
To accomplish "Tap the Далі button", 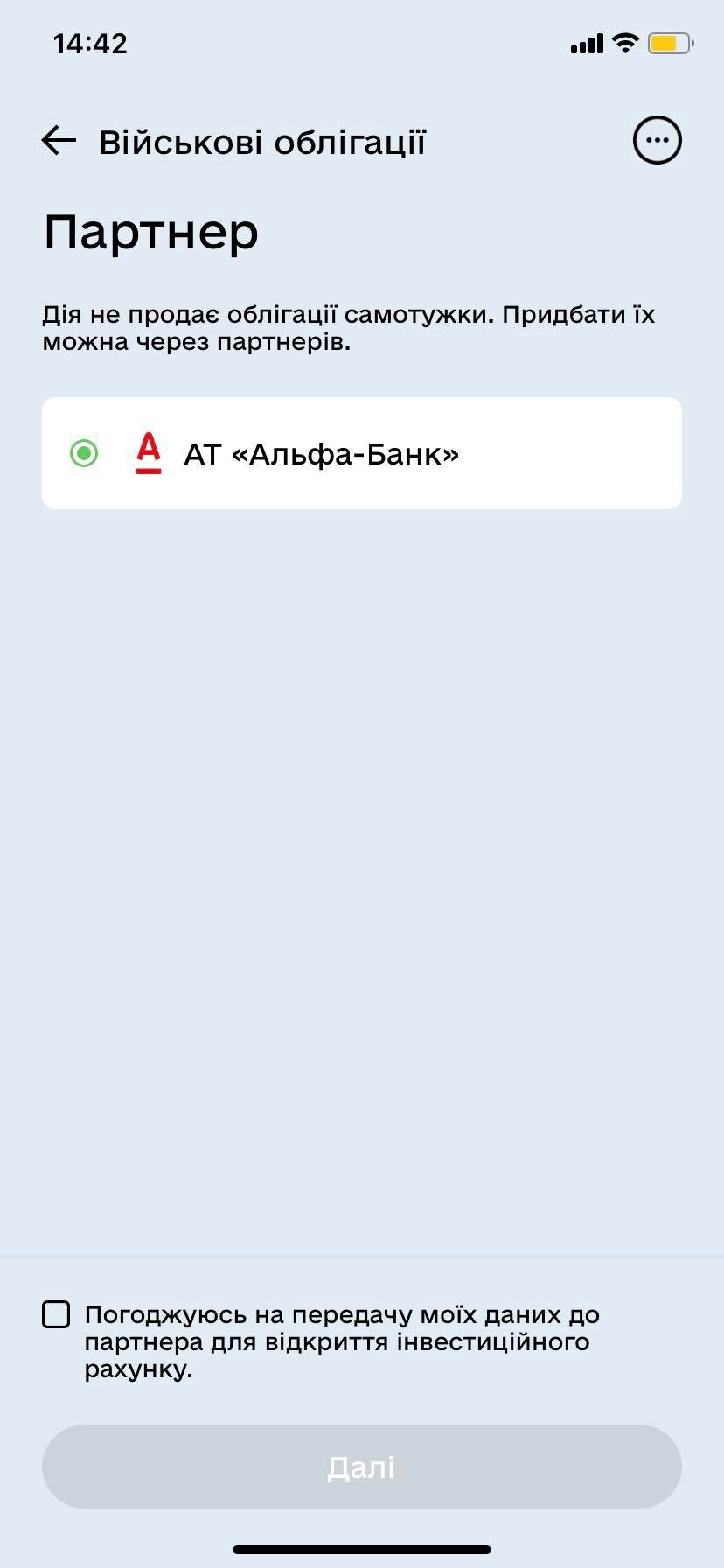I will (x=361, y=1466).
